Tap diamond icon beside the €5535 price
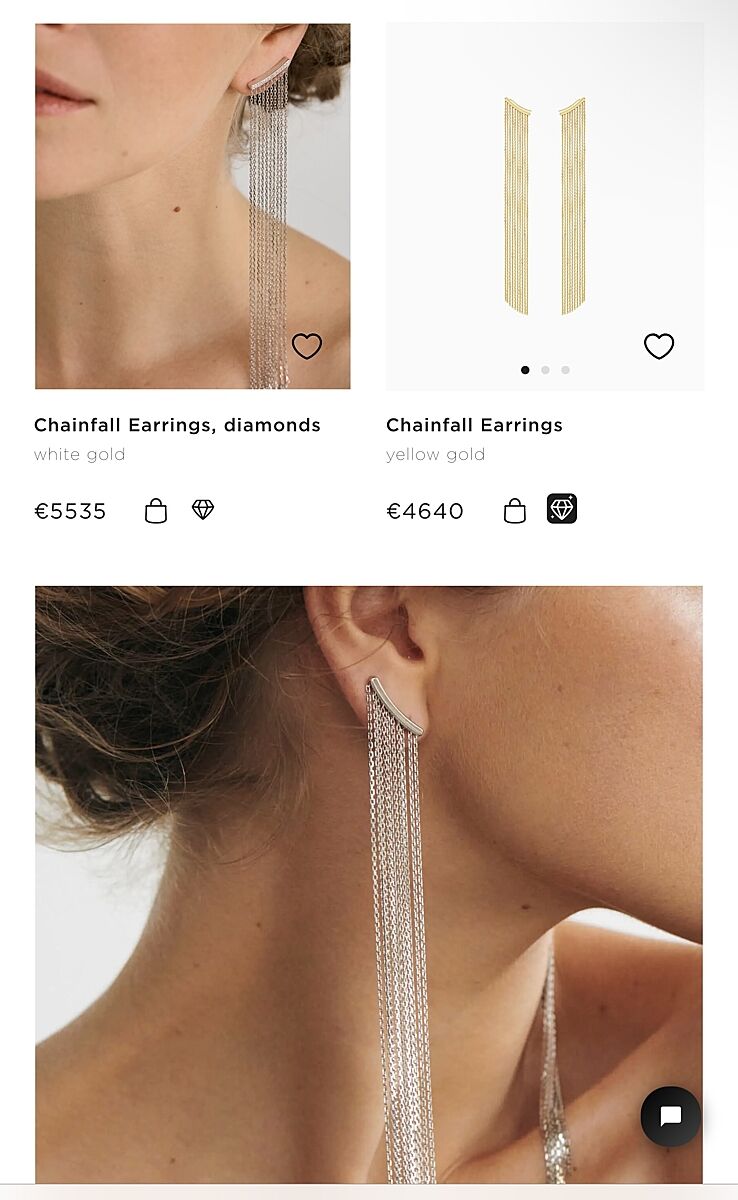The image size is (738, 1200). tap(203, 510)
